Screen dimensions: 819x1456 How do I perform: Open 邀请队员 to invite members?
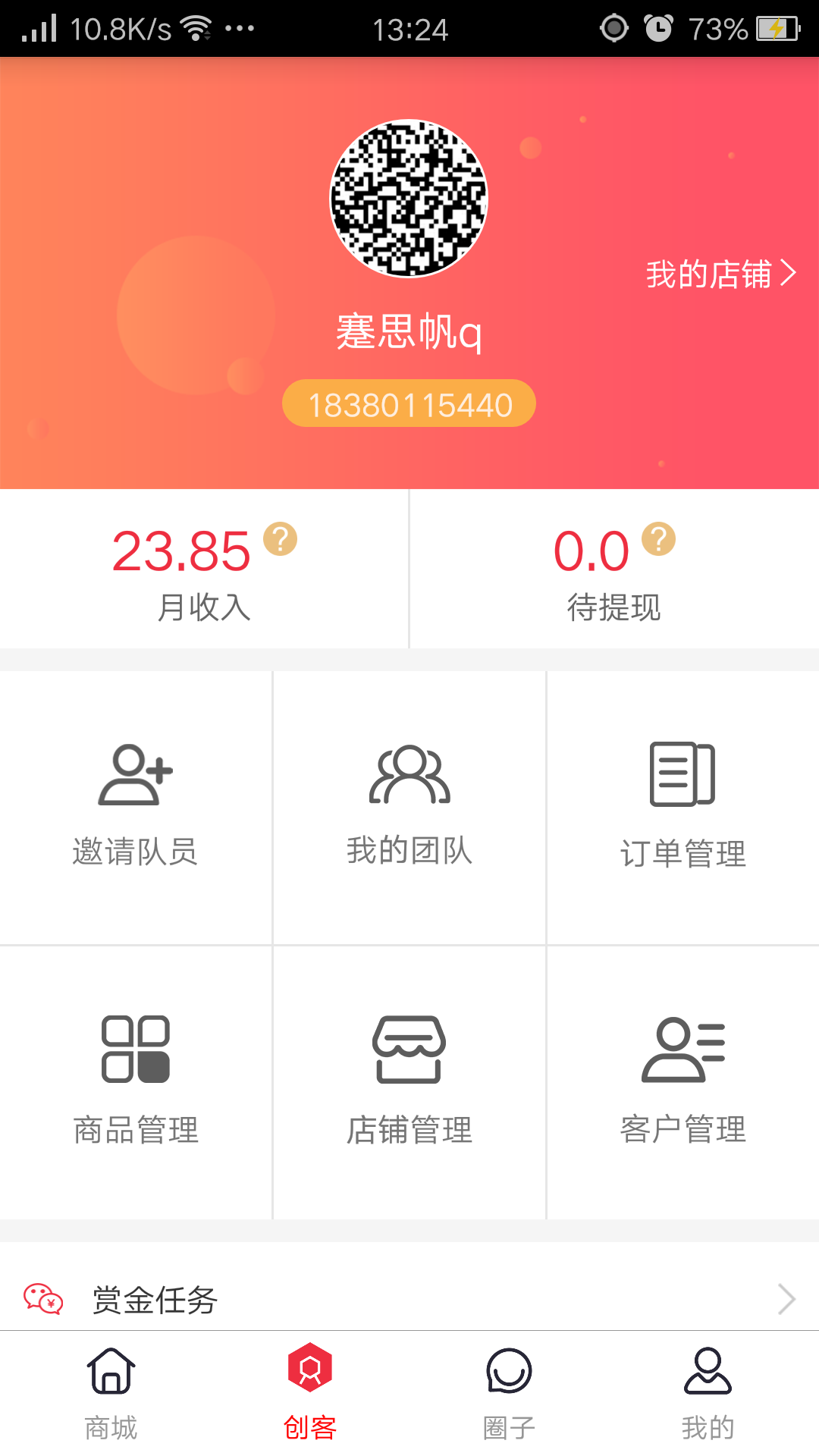(136, 807)
